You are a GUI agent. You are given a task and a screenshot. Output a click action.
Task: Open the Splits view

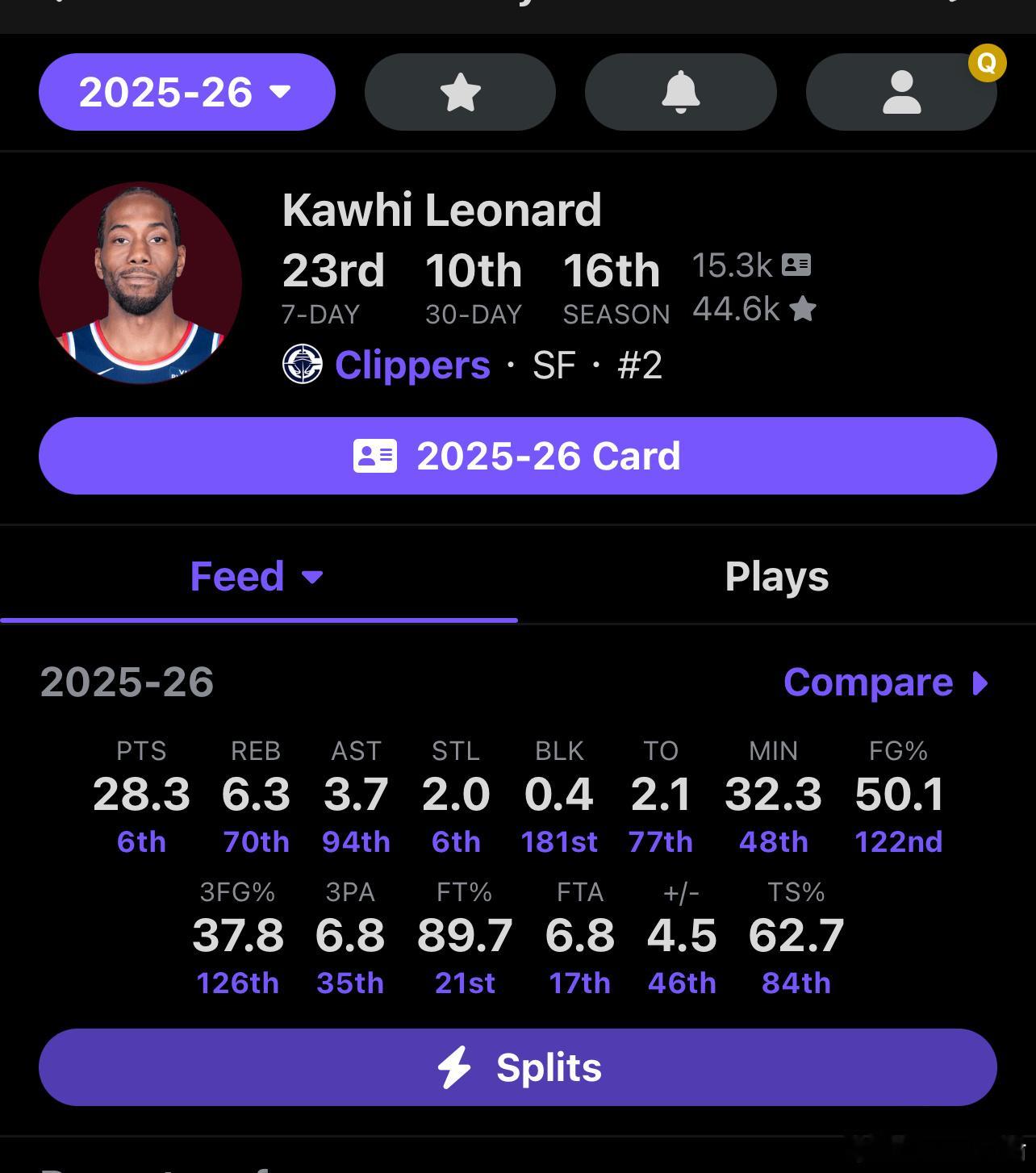click(518, 1067)
